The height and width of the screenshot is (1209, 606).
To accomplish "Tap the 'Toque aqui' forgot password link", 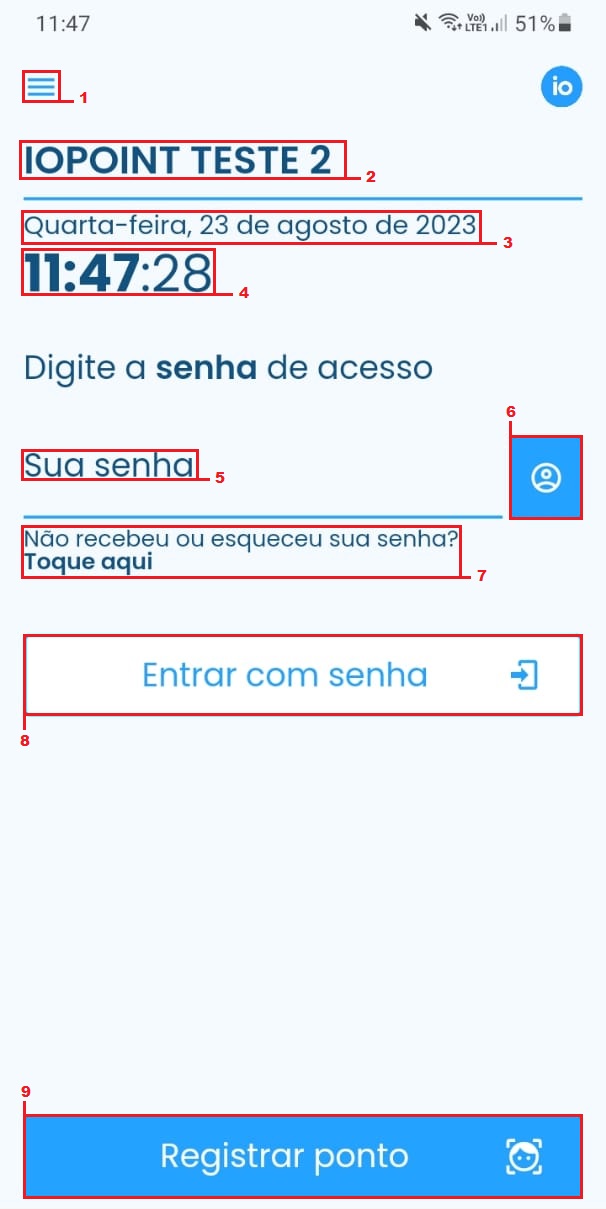I will [89, 562].
